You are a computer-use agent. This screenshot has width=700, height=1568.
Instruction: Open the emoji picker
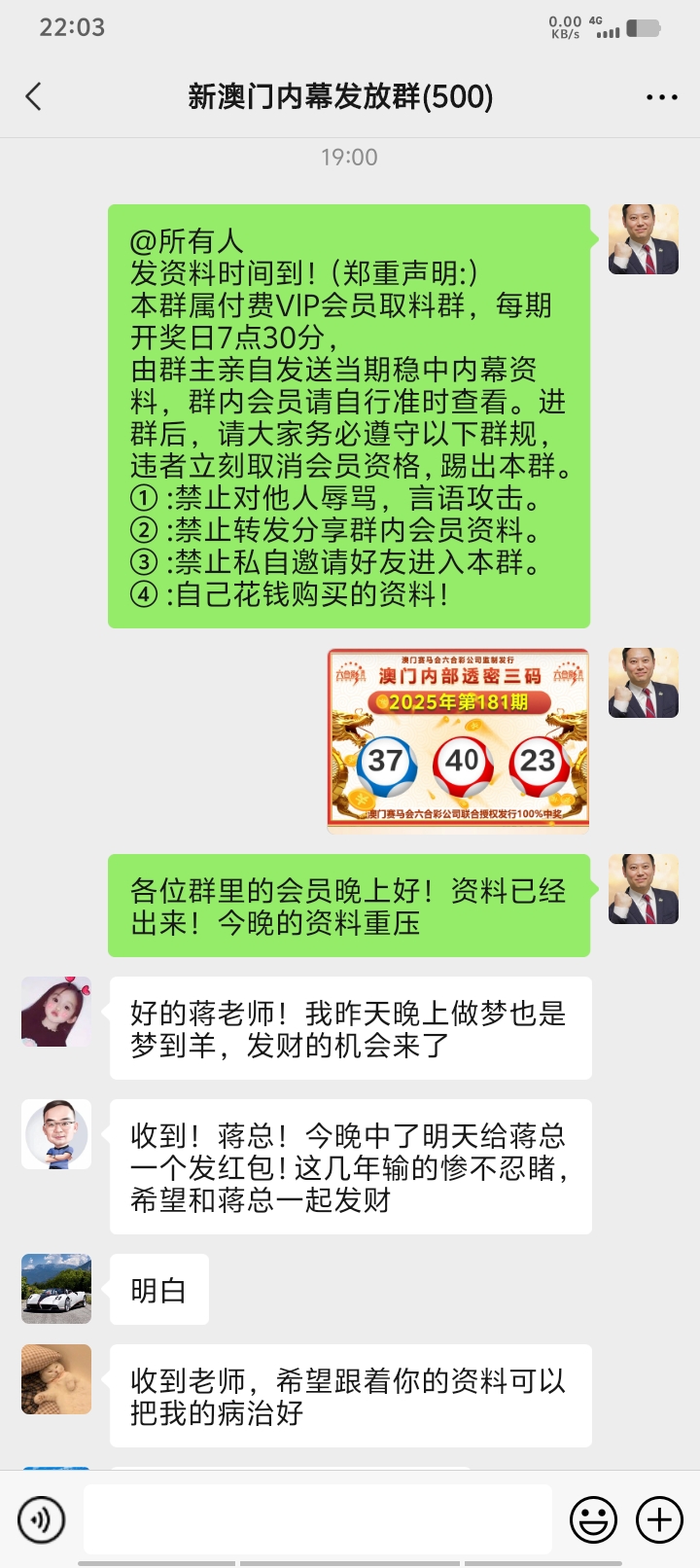point(592,1518)
